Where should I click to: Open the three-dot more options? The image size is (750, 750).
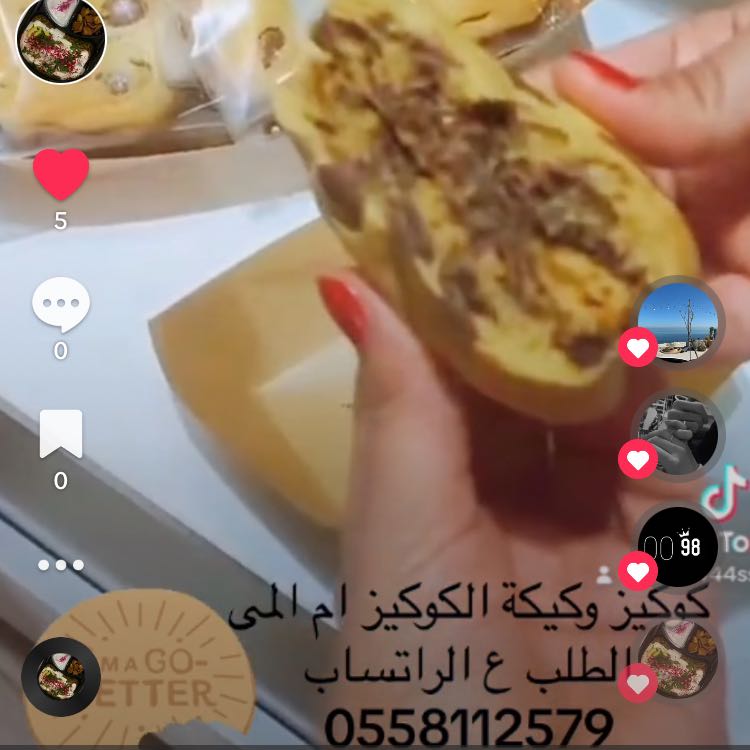(x=61, y=565)
